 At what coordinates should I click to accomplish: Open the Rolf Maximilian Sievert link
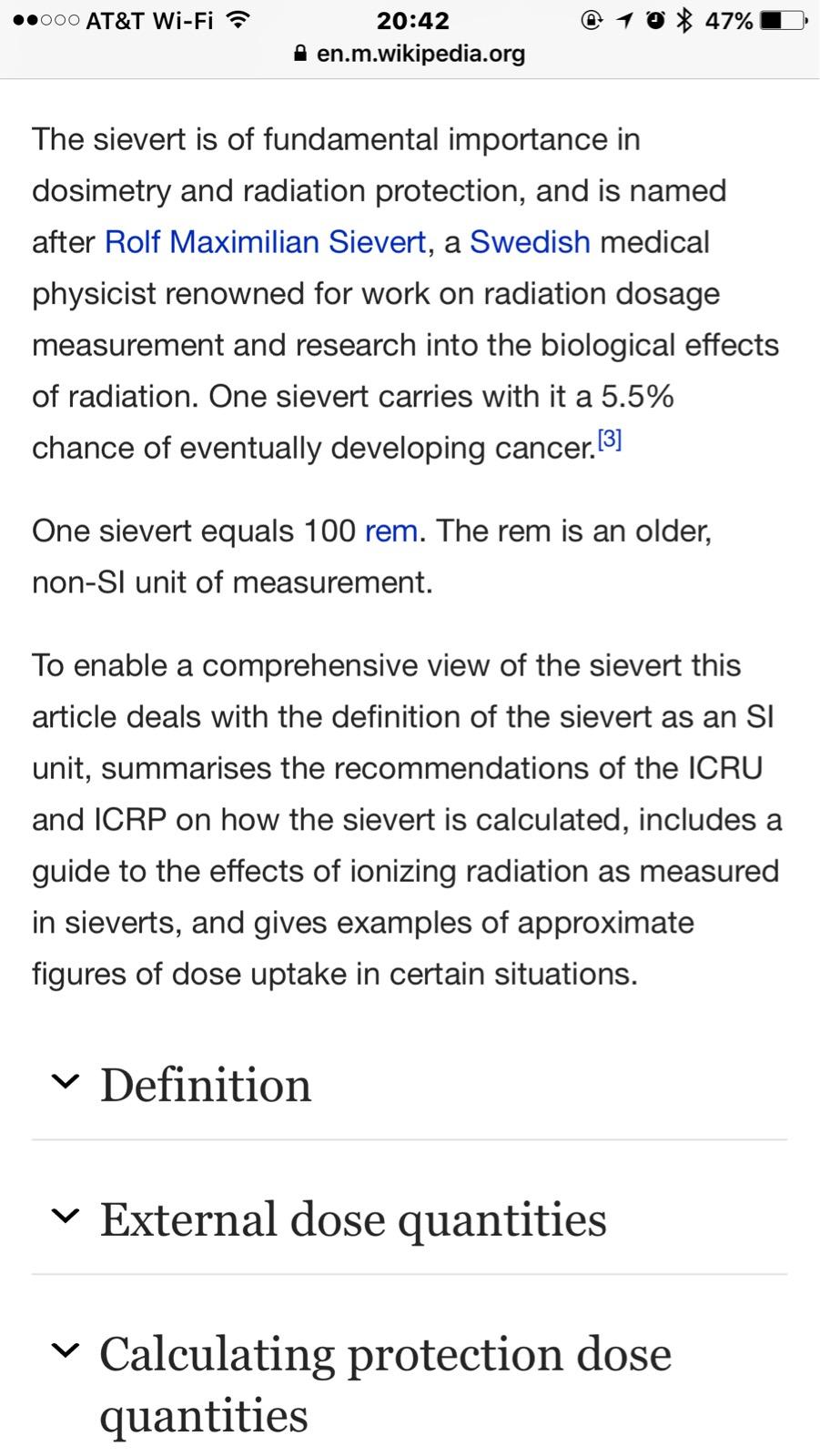(265, 242)
